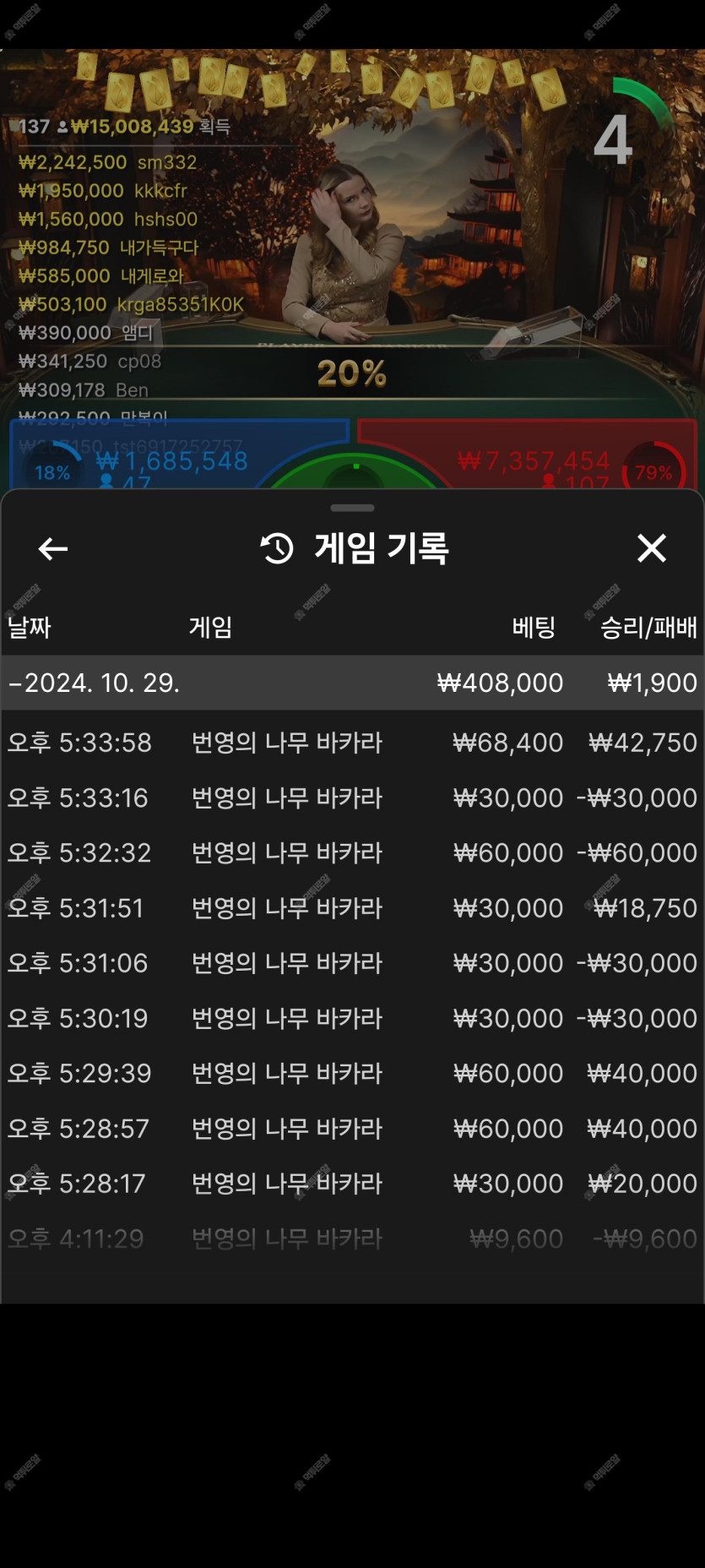Open the 오후 5:33:58 game record
Screen dimensions: 705x1568
coord(352,743)
